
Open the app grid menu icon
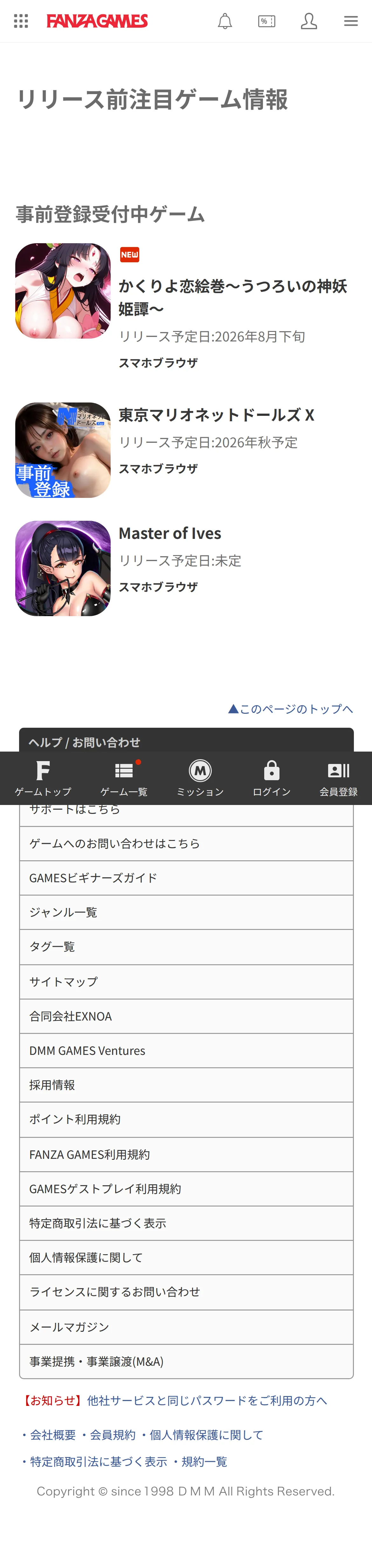click(21, 21)
